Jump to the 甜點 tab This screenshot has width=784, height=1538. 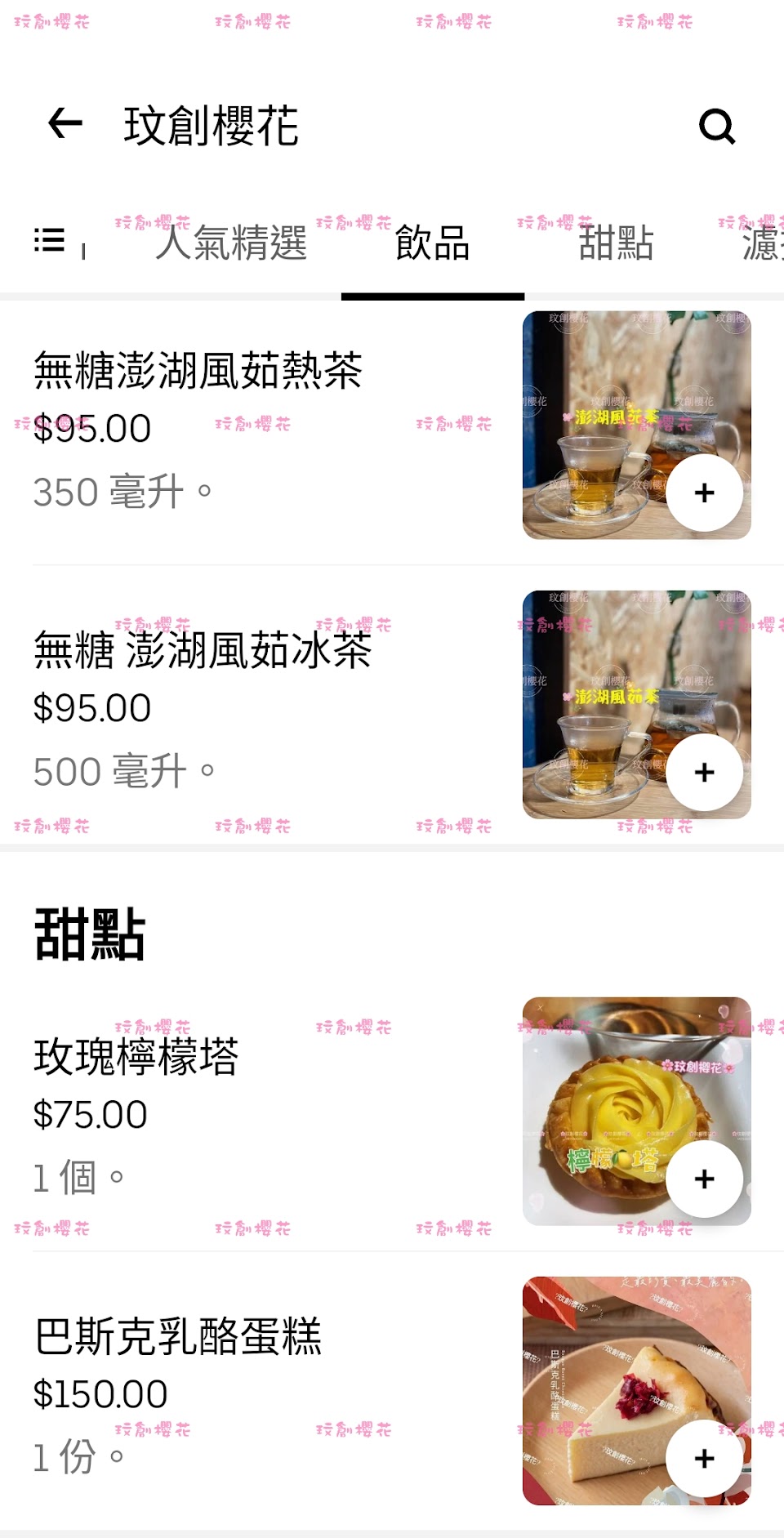(616, 243)
